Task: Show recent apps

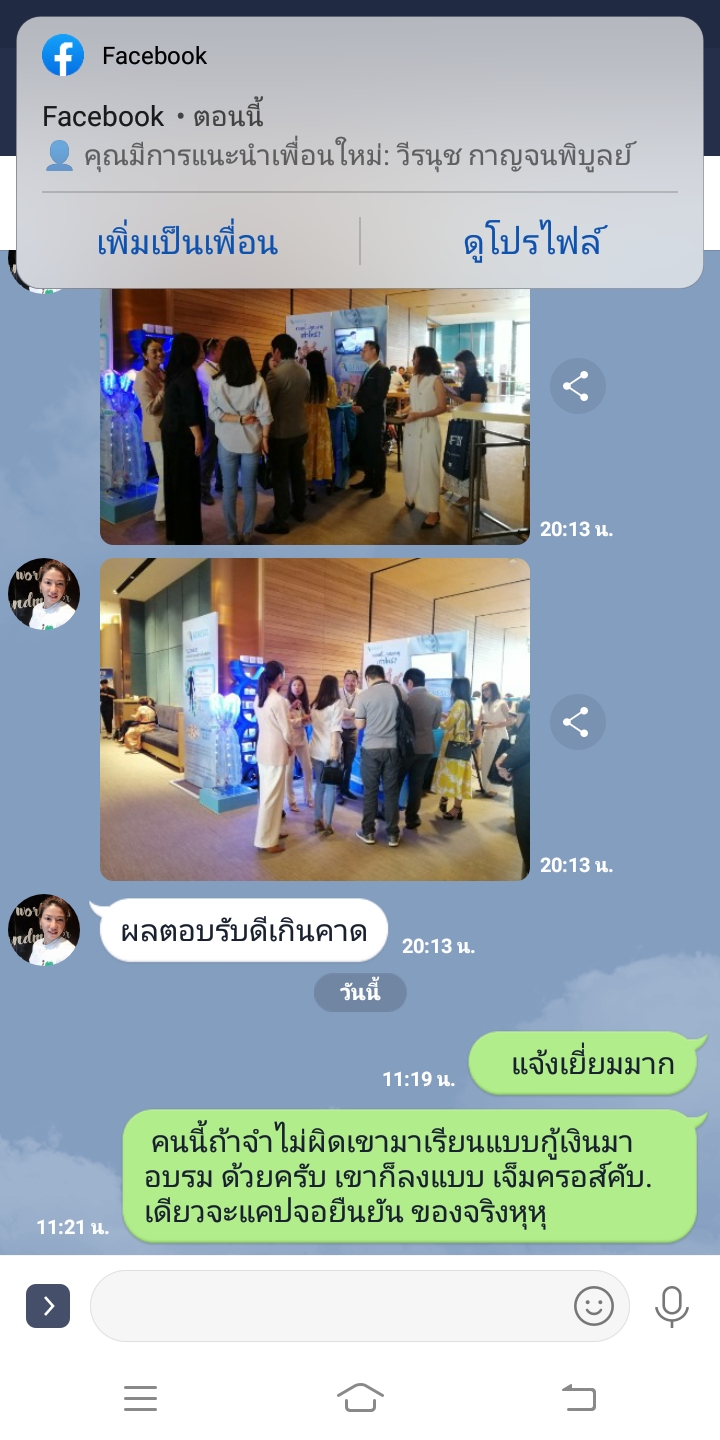Action: (141, 1397)
